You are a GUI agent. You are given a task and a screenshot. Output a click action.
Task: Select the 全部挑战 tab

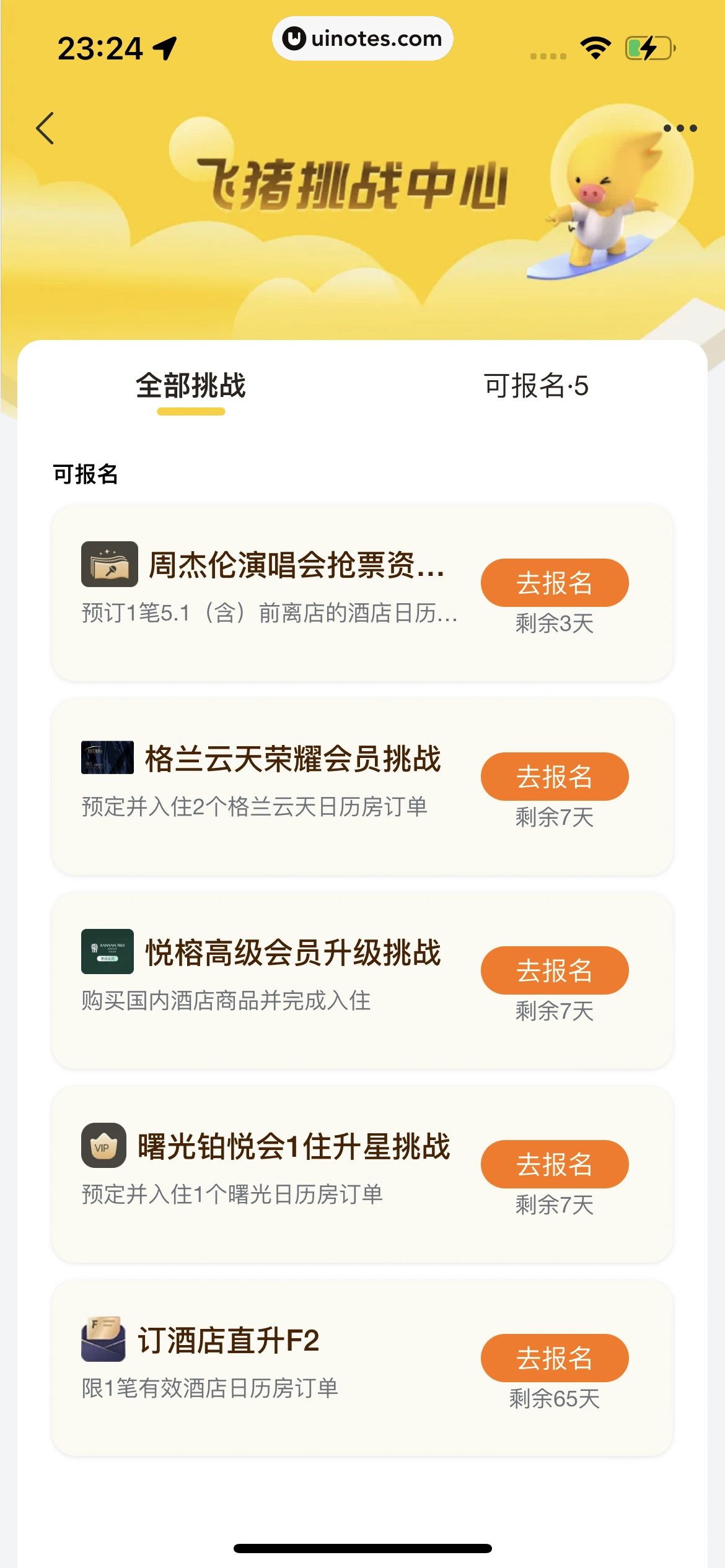click(x=191, y=386)
